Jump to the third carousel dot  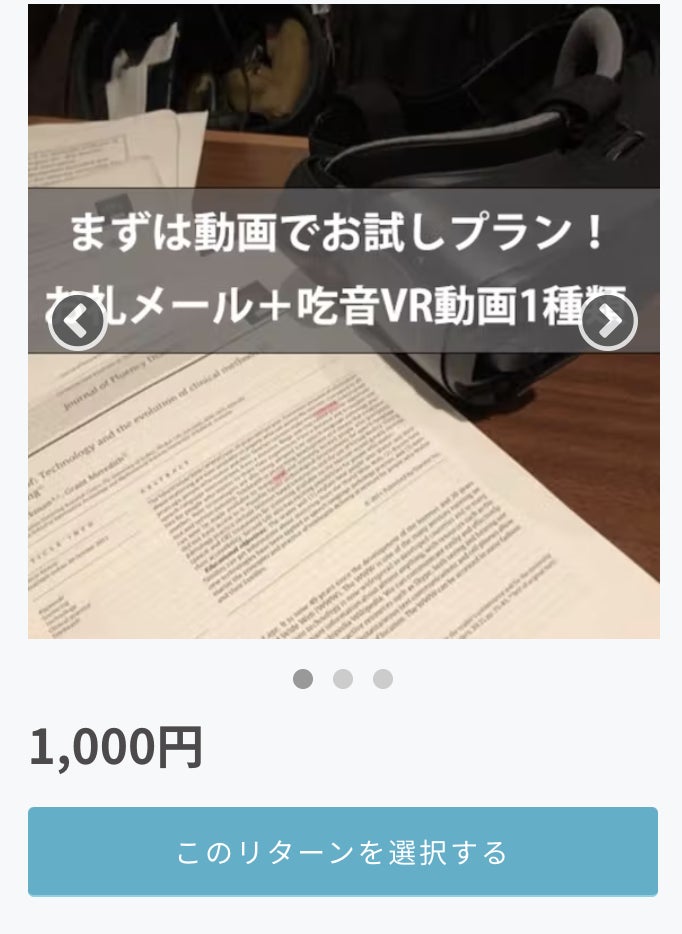pos(383,679)
